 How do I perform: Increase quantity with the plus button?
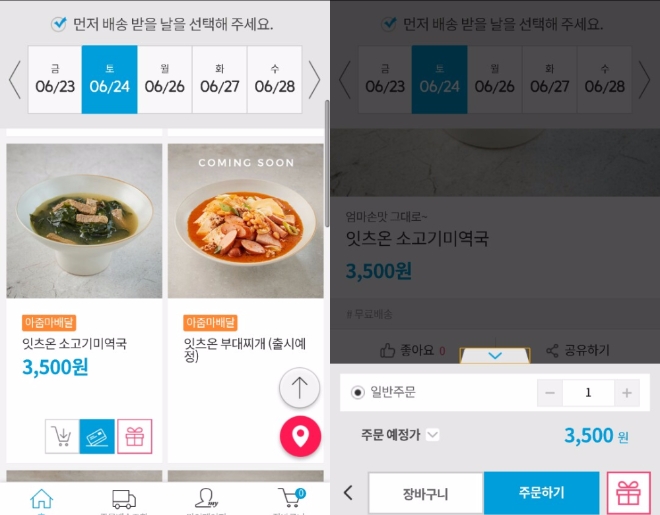pos(627,393)
